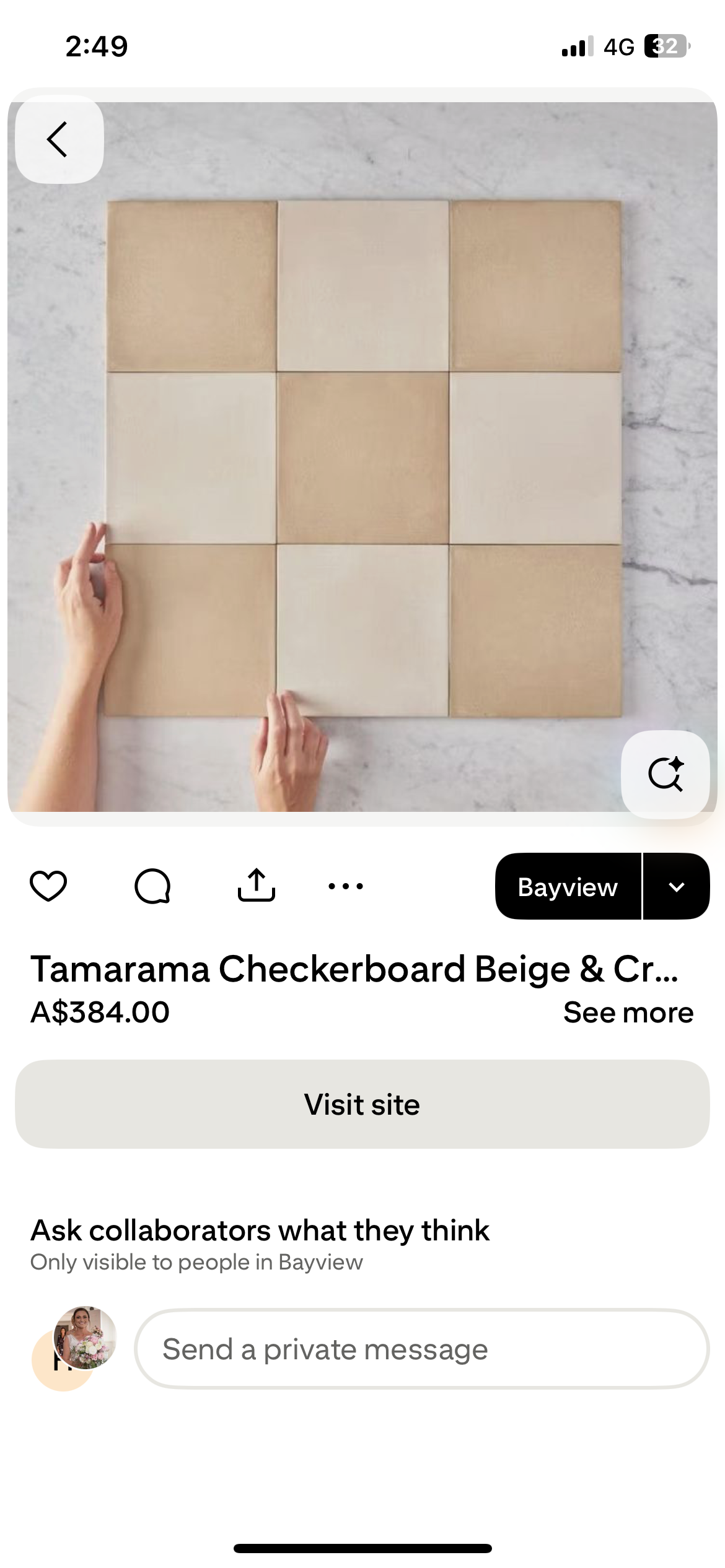Viewport: 725px width, 1568px height.
Task: Open the comments bubble icon
Action: click(x=152, y=886)
